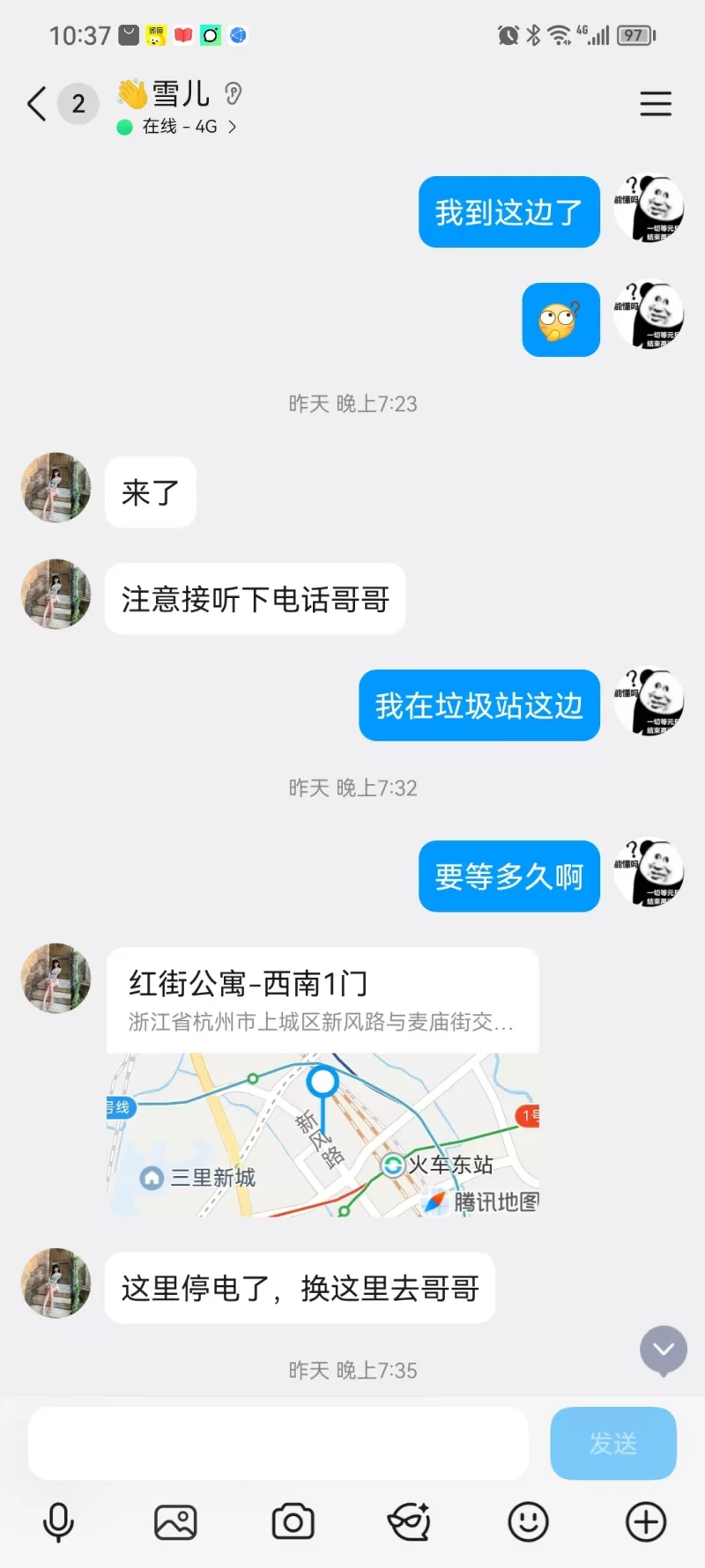View 雪儿's avatar next to 来了

tap(56, 488)
